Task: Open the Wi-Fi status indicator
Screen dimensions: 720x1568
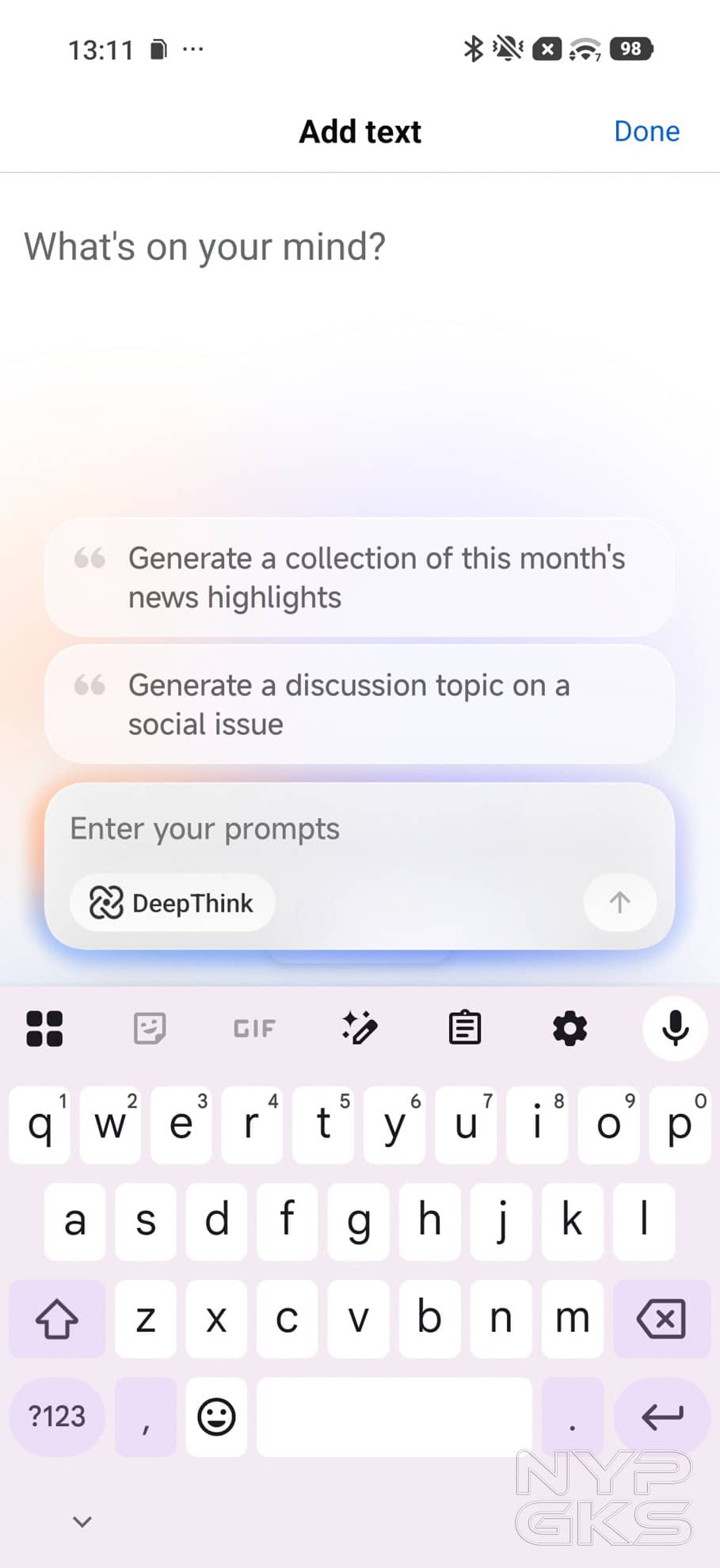Action: pyautogui.click(x=584, y=49)
